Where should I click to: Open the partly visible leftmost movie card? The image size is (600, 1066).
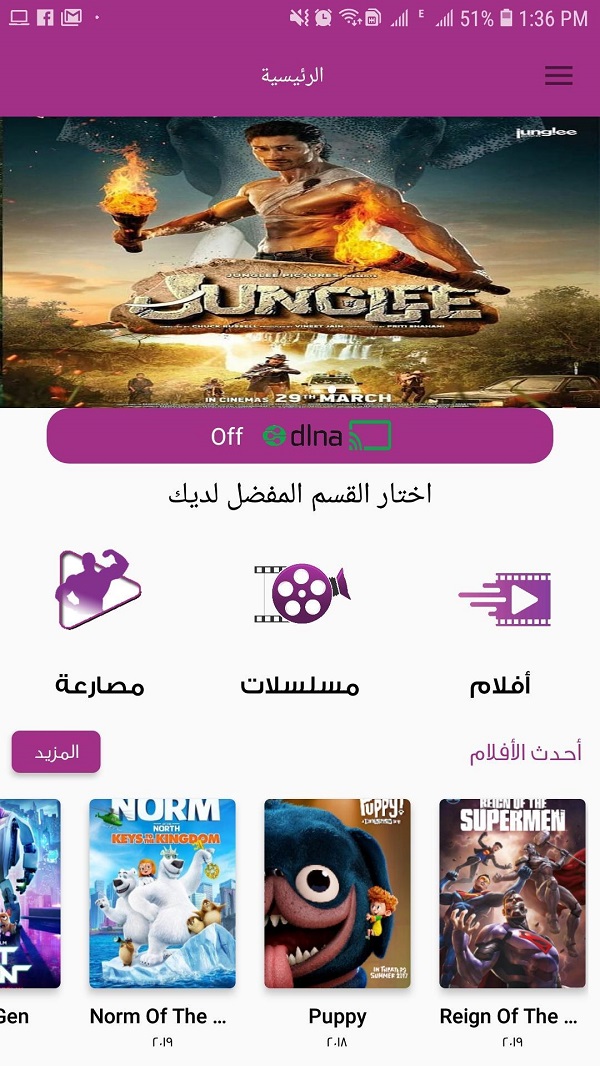tap(28, 893)
